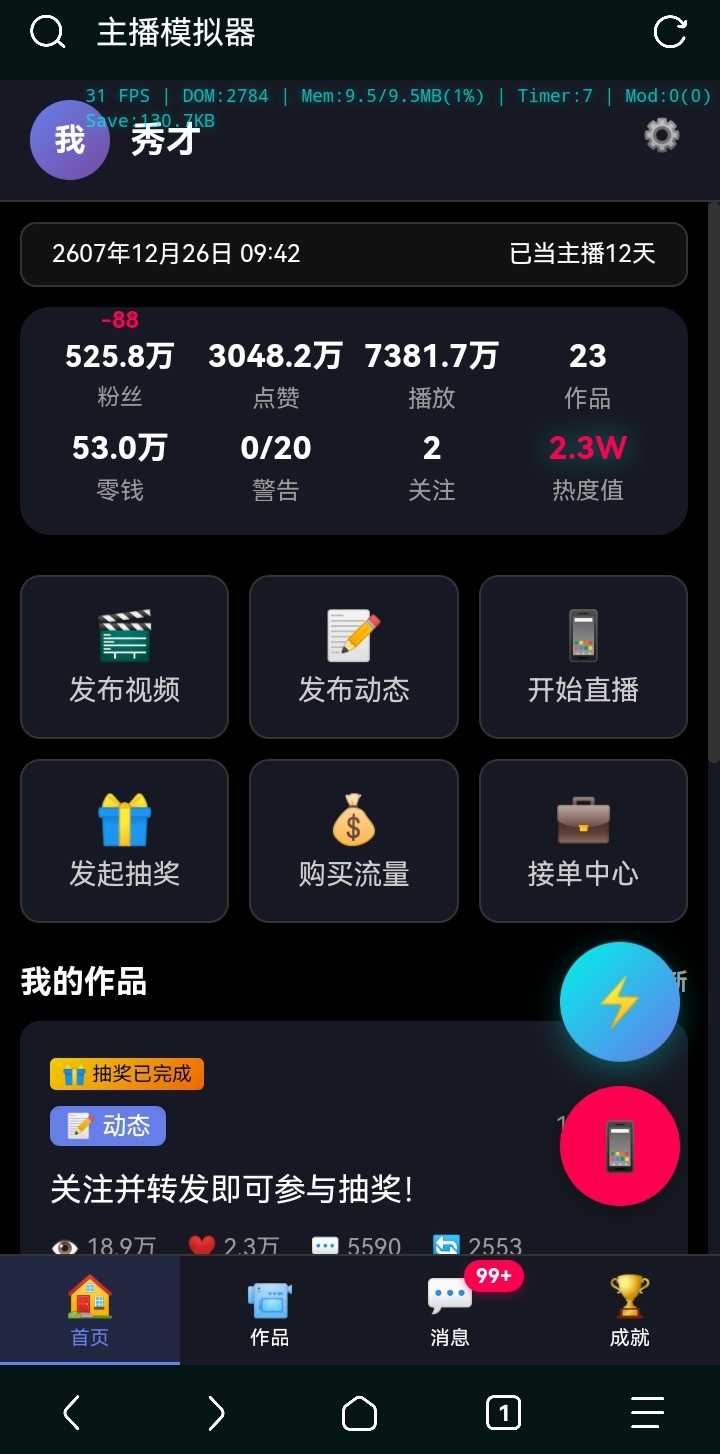Image resolution: width=720 pixels, height=1454 pixels.
Task: Tap the lightning bolt floating button
Action: click(x=619, y=1002)
